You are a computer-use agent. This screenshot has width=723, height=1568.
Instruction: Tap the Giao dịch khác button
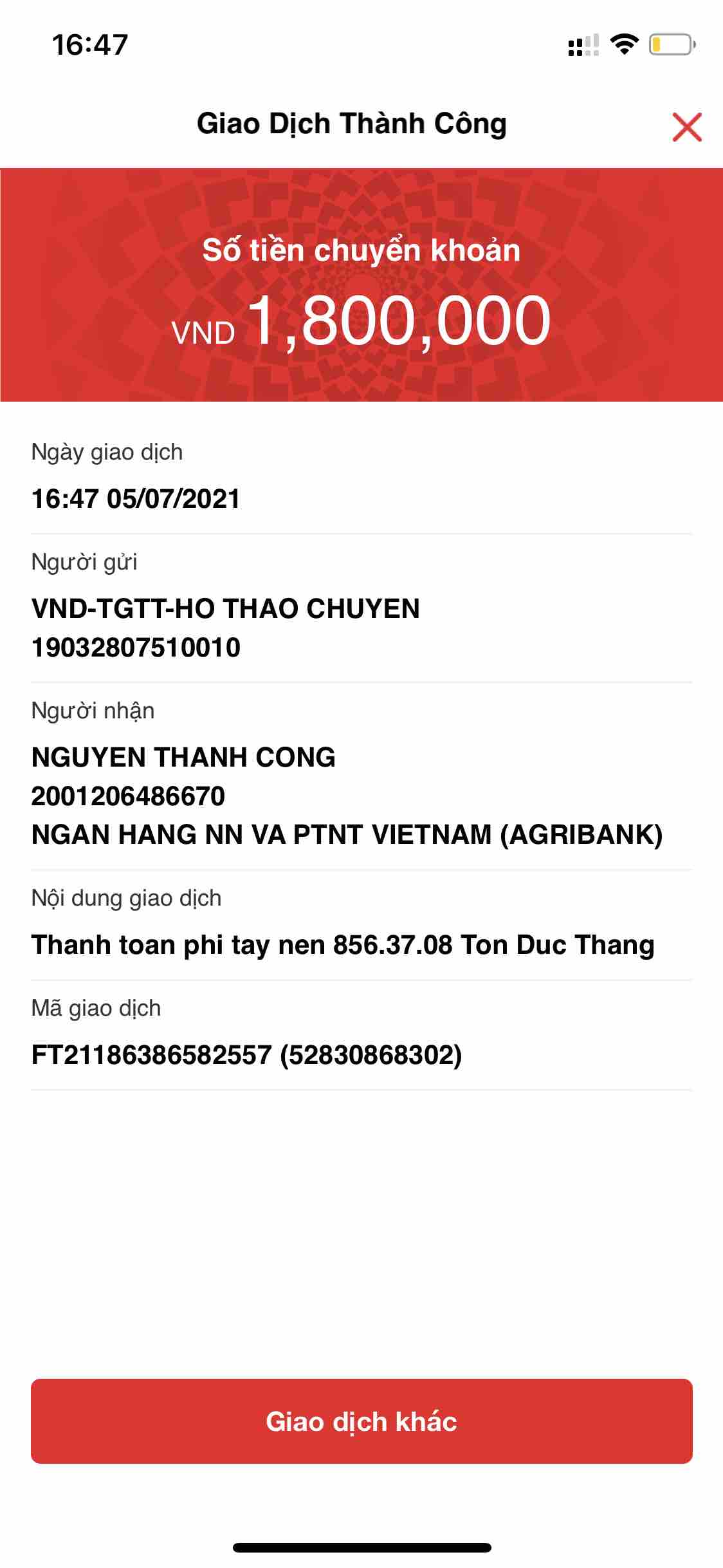point(361,1422)
